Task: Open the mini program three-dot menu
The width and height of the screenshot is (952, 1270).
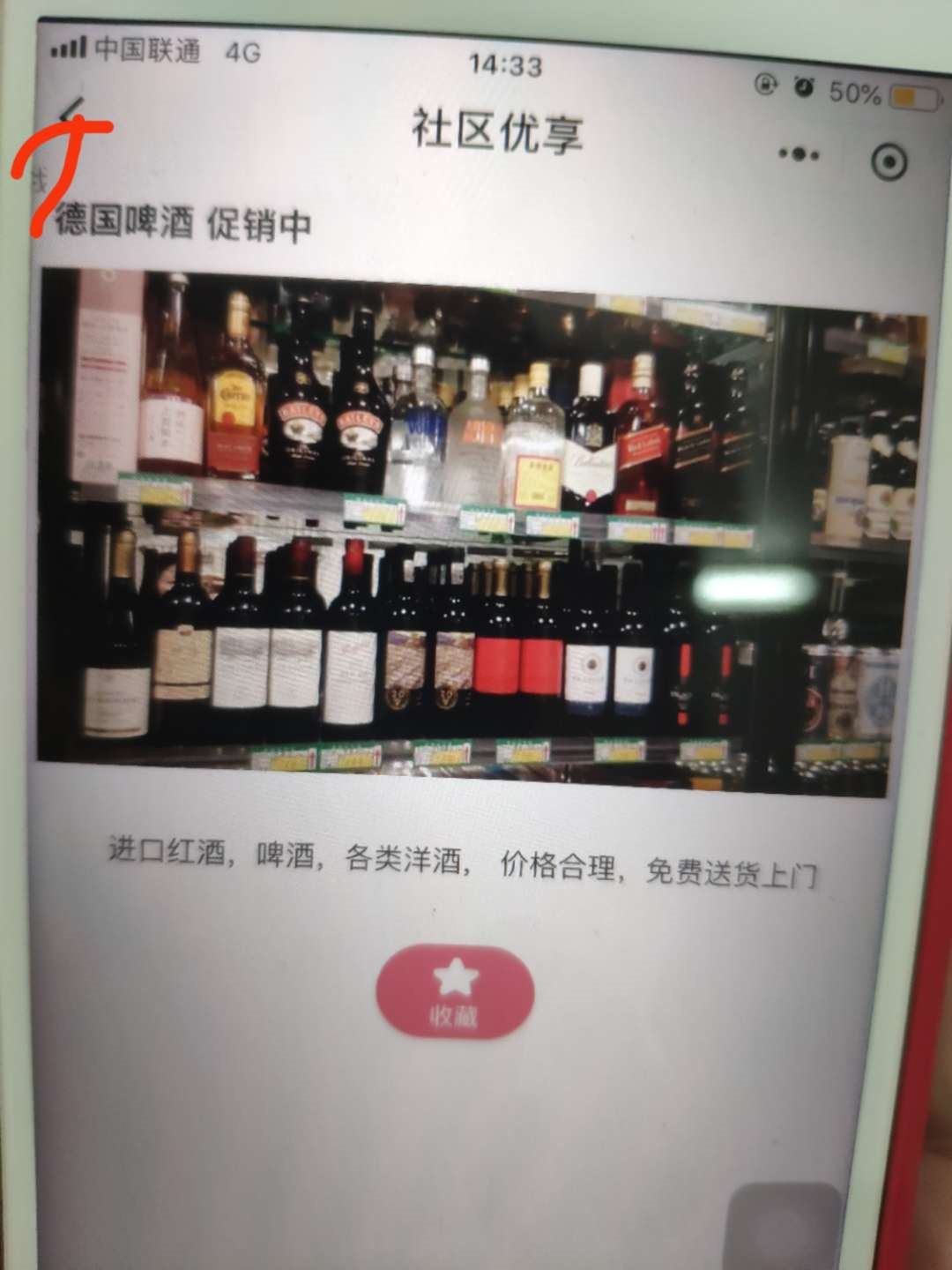Action: point(799,154)
